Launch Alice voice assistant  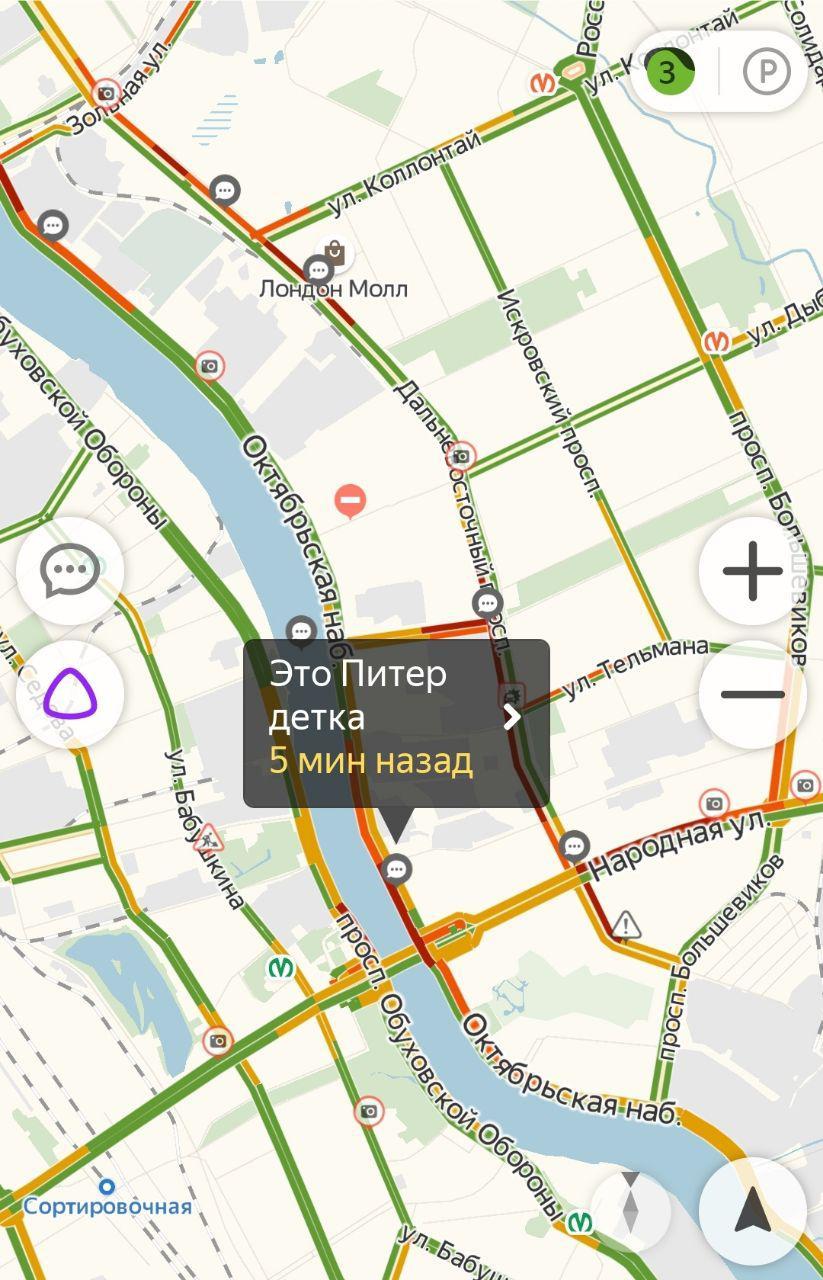(69, 694)
